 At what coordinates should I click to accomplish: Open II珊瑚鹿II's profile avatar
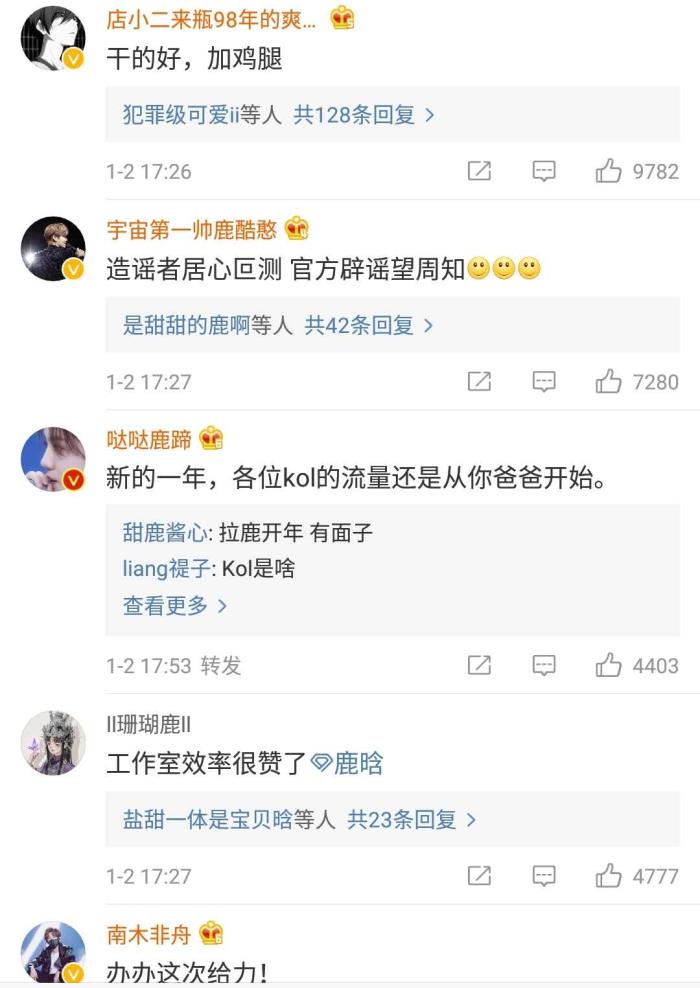pos(53,744)
